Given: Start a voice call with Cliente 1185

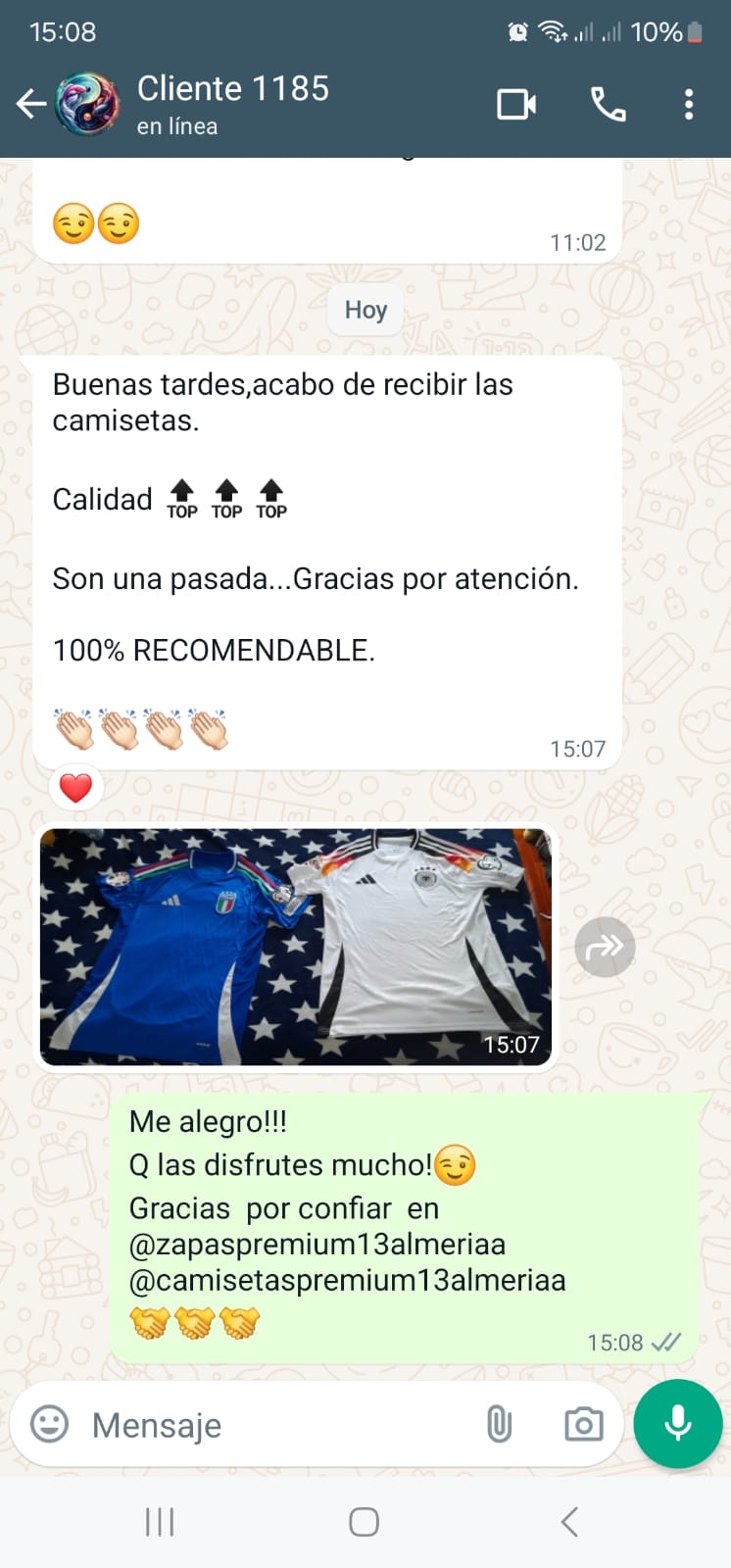Looking at the screenshot, I should click(x=608, y=104).
